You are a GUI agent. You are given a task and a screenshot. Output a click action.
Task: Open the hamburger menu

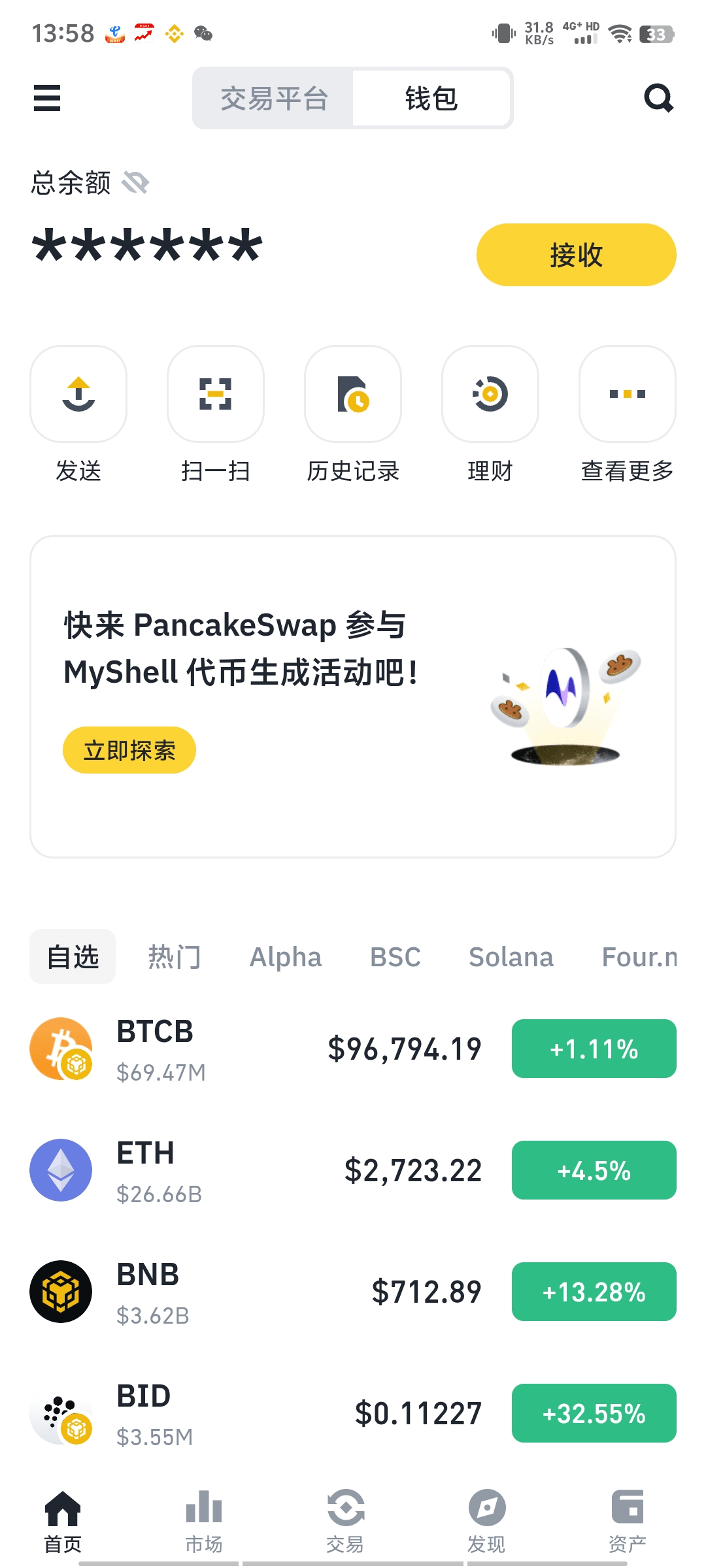coord(47,99)
